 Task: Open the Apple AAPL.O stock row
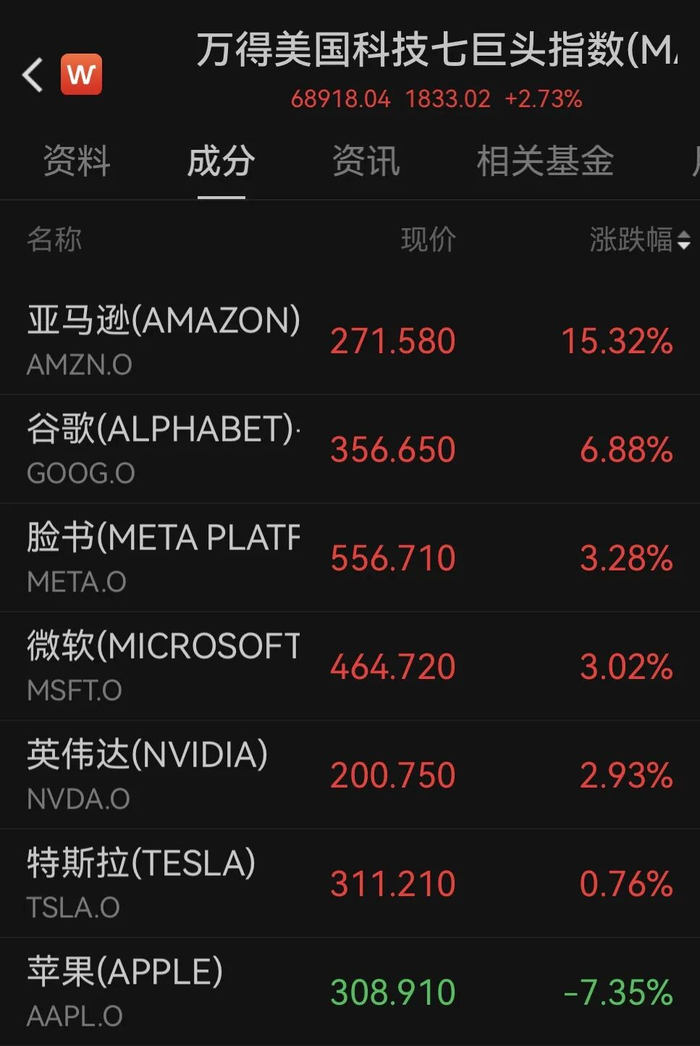tap(350, 992)
